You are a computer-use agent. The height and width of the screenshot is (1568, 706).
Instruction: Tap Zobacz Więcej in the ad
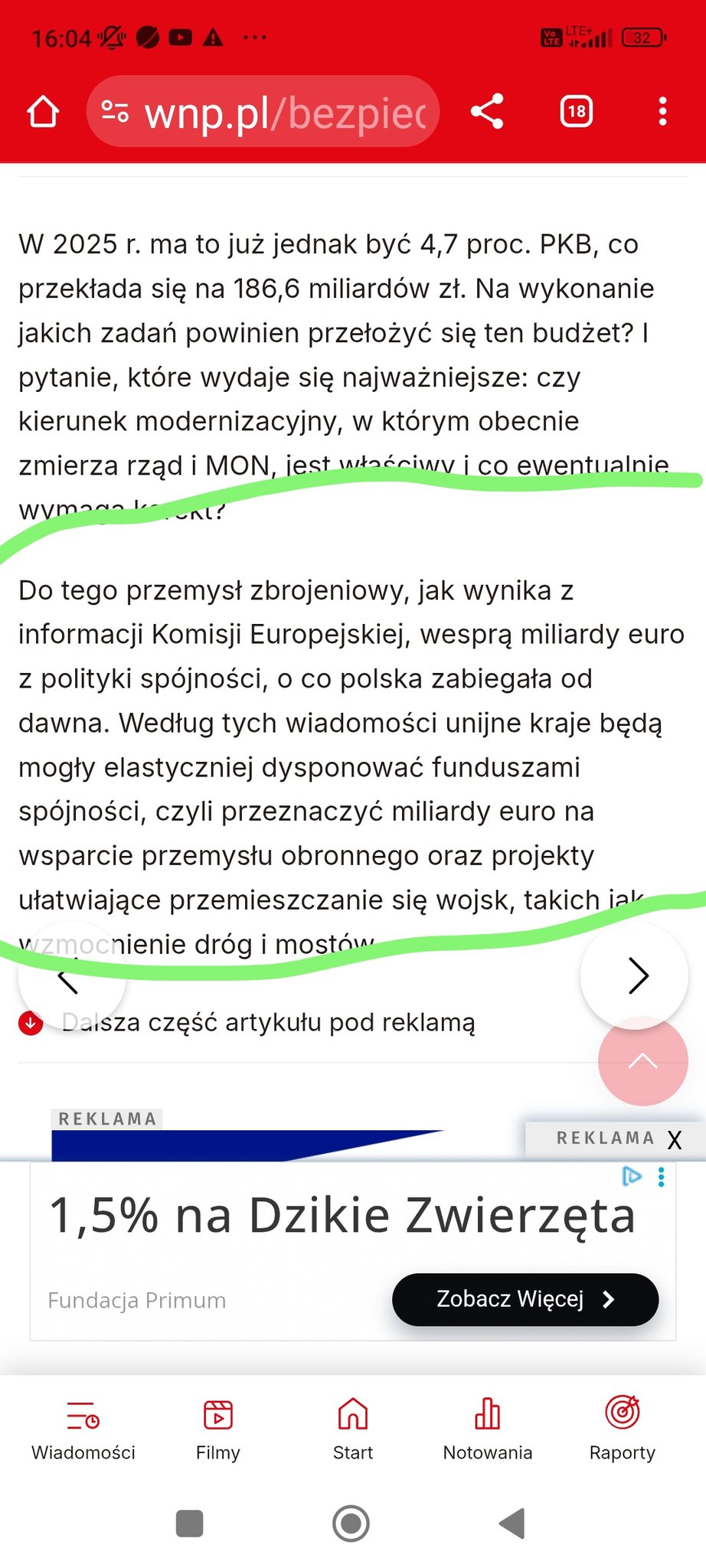[x=525, y=1299]
